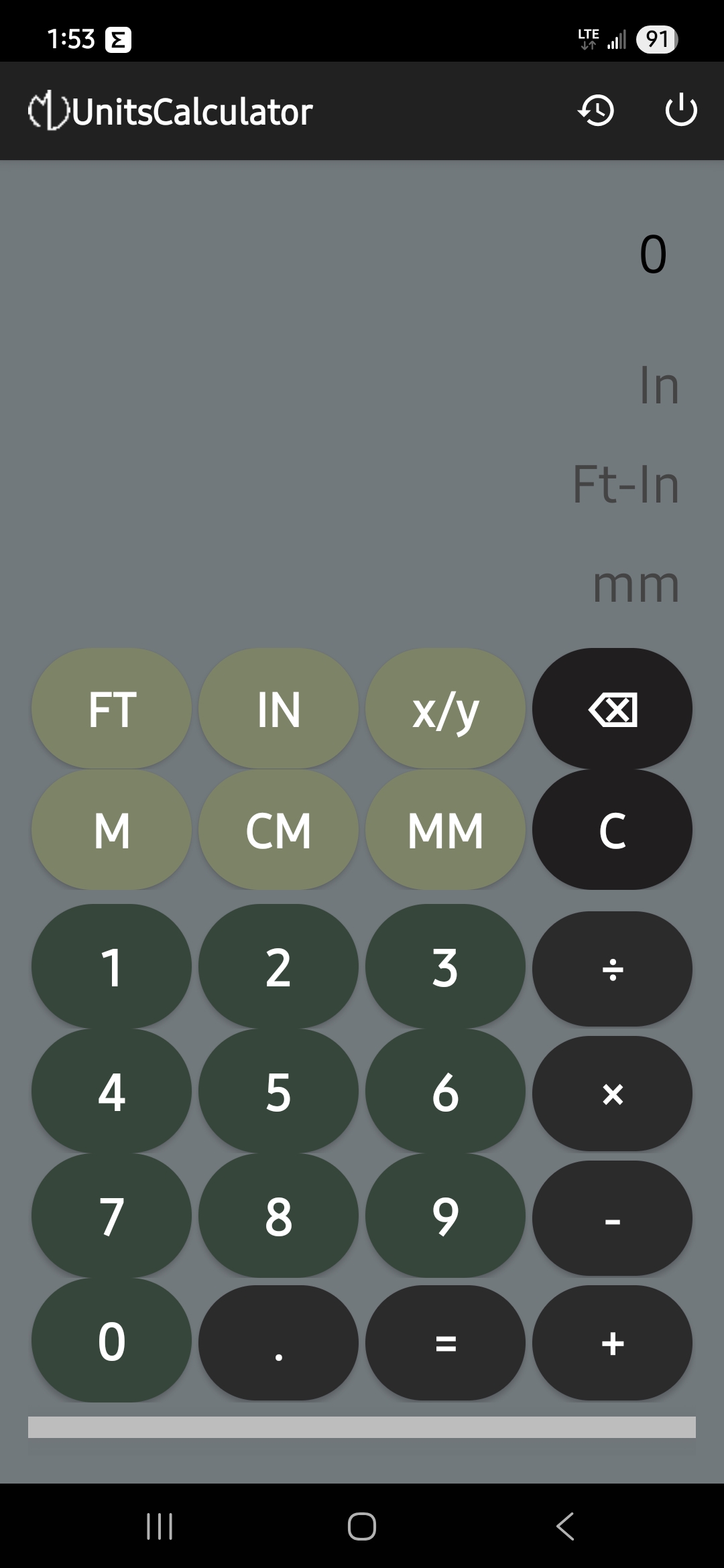
Task: Enter digit 5
Action: pos(278,1091)
